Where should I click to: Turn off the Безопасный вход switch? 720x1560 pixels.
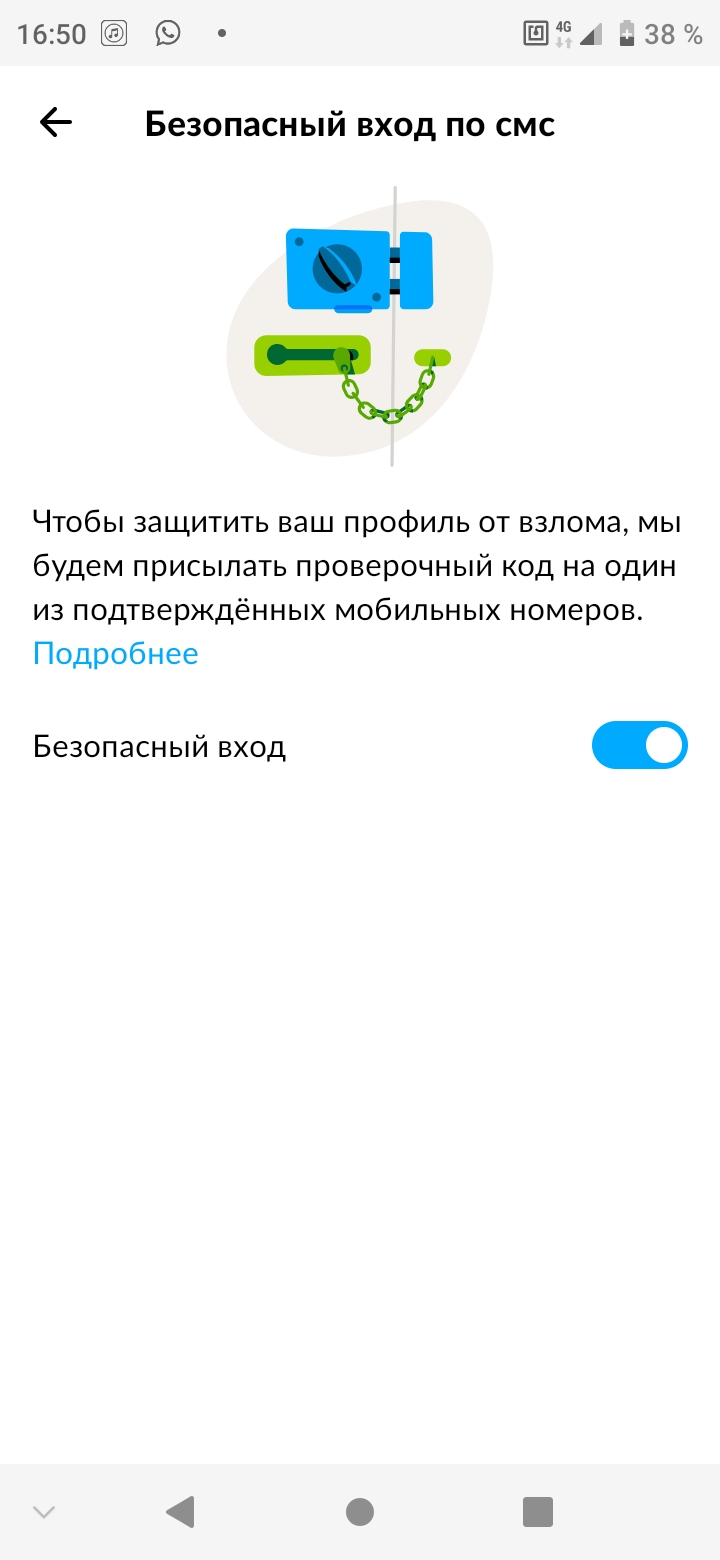click(x=639, y=746)
